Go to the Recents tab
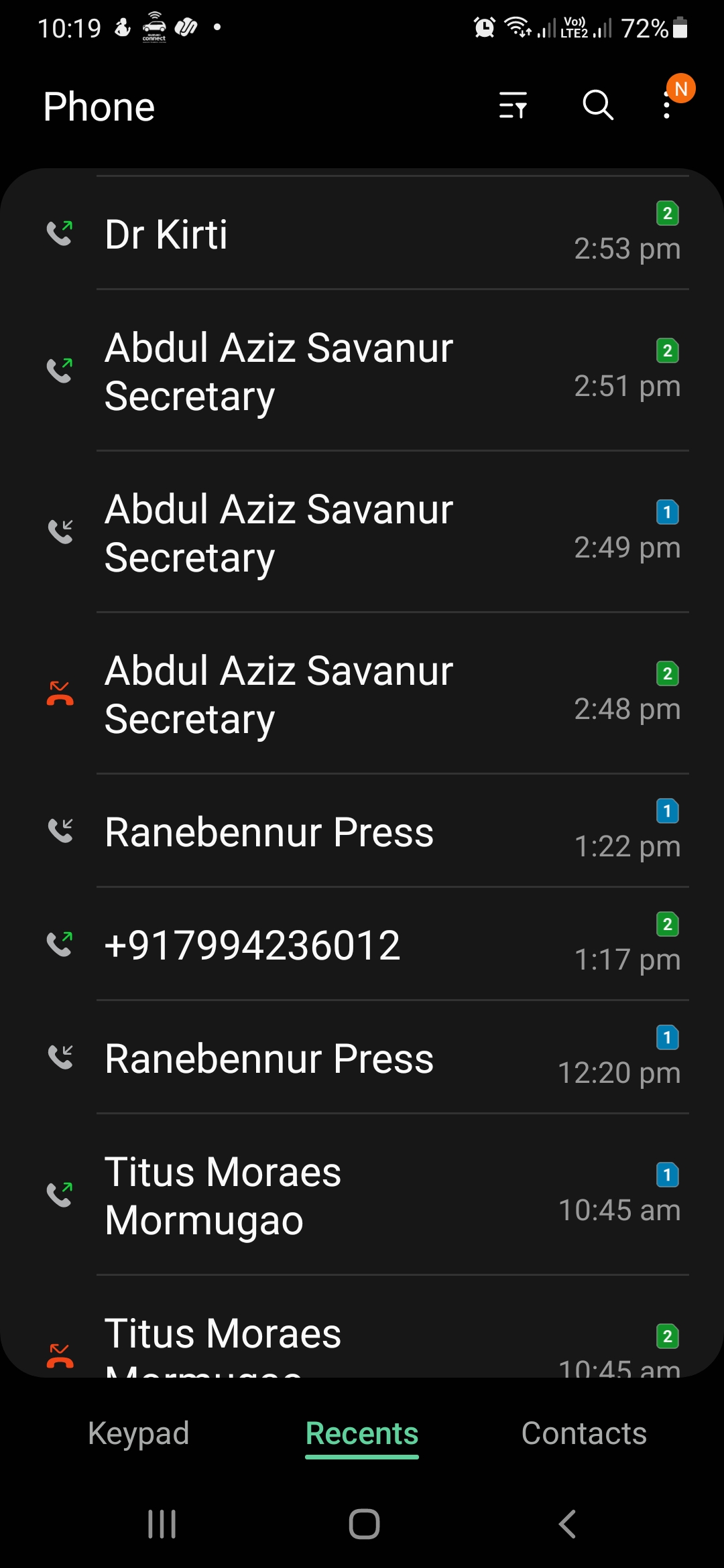Screen dimensions: 724x1568 click(362, 1434)
